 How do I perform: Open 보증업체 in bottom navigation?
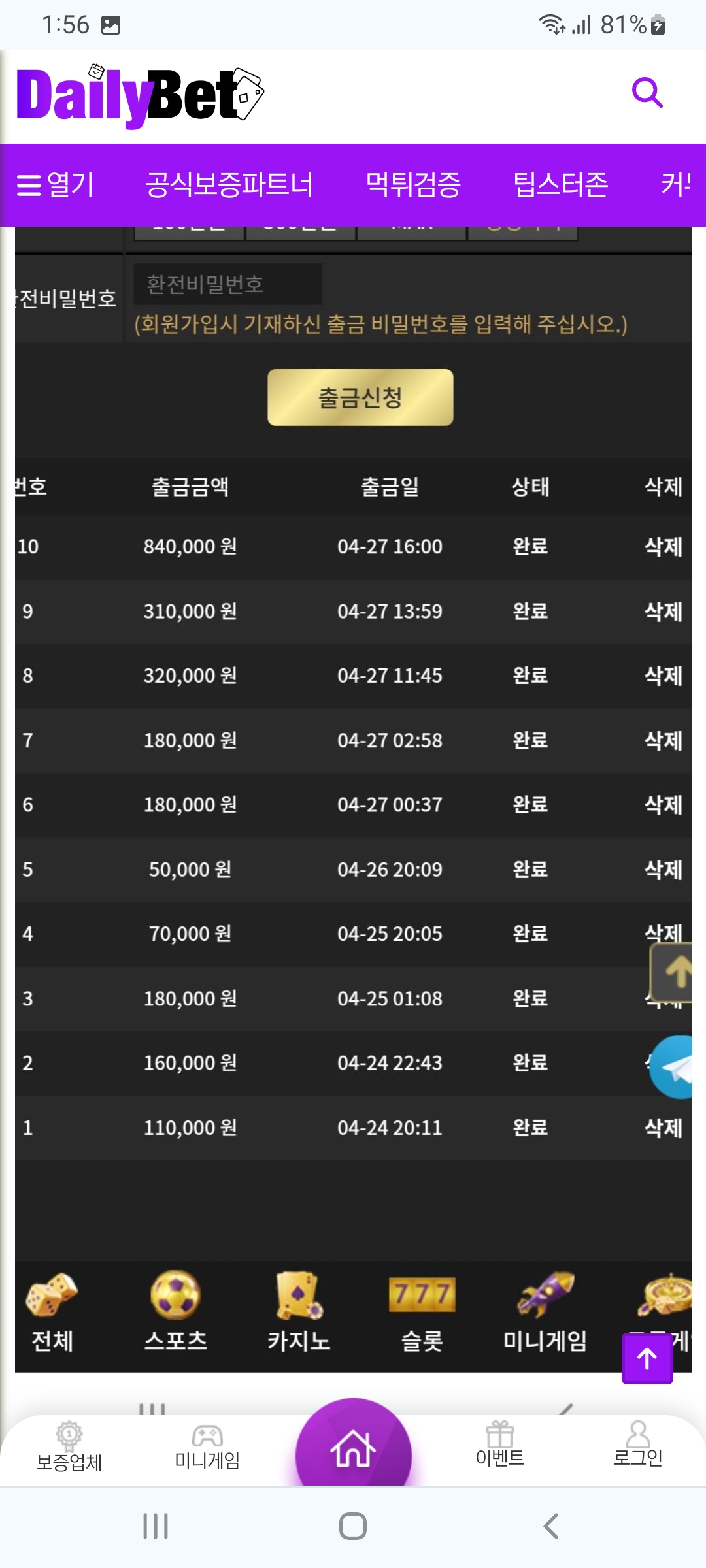69,1447
